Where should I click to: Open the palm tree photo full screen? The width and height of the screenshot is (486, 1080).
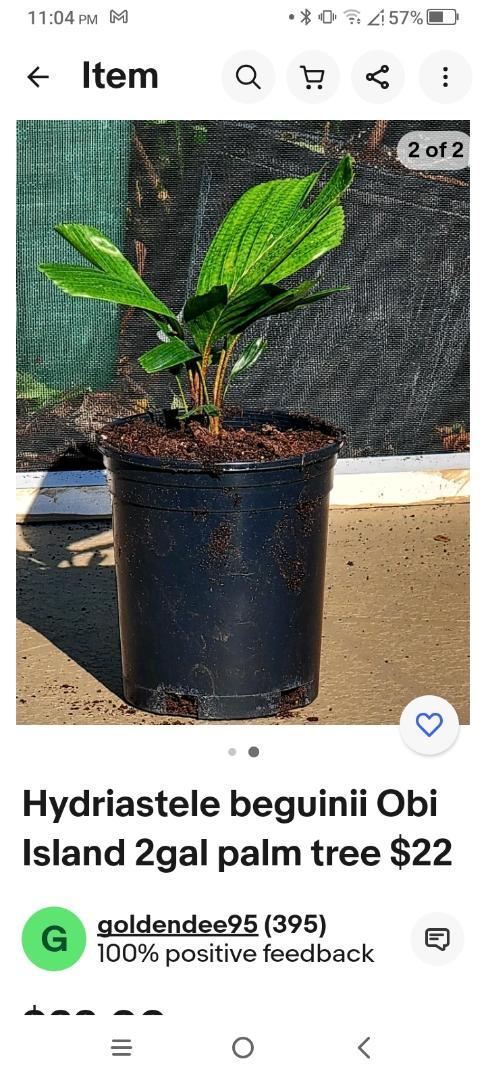(243, 422)
